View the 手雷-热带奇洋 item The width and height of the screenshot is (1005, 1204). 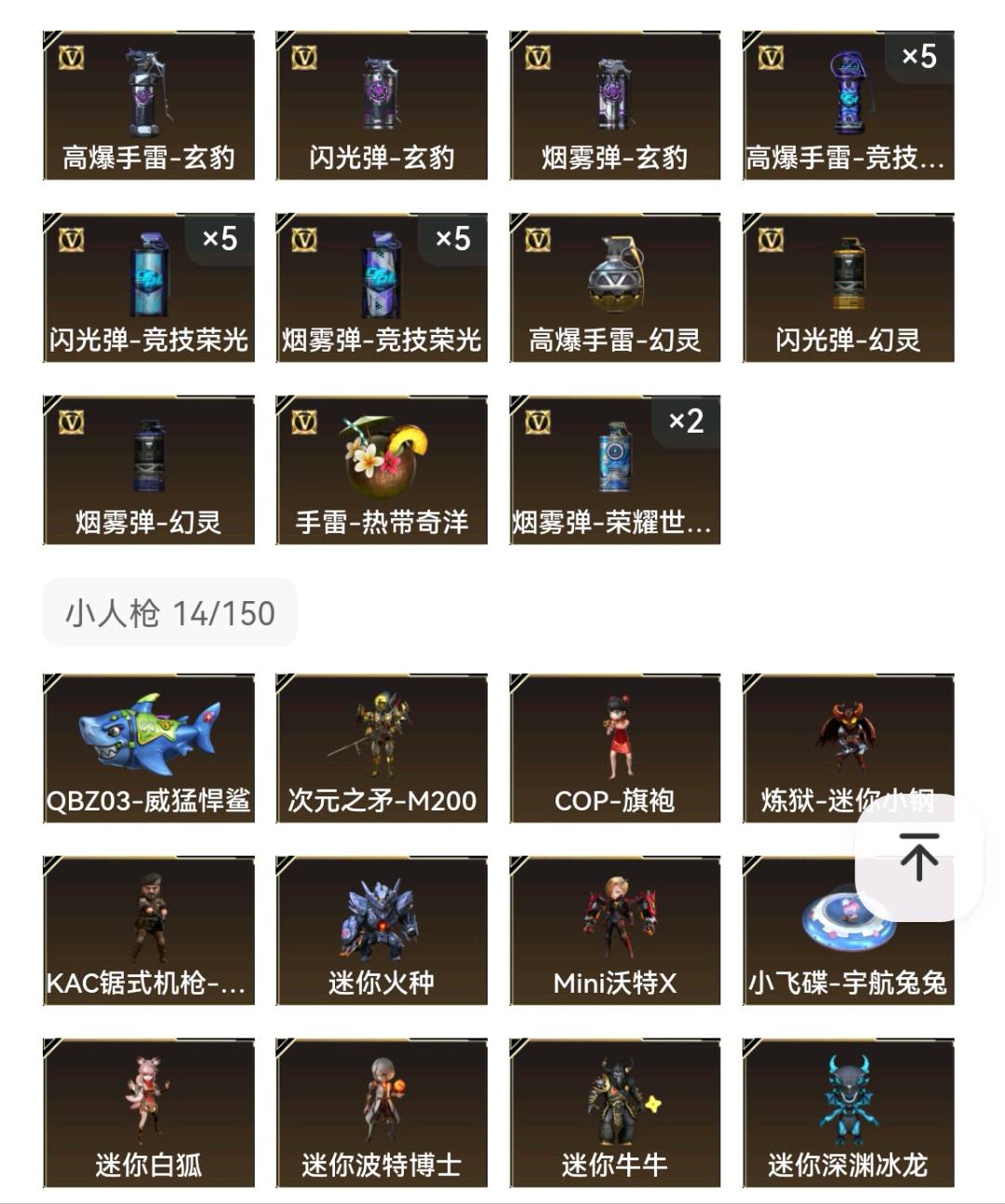(x=382, y=470)
